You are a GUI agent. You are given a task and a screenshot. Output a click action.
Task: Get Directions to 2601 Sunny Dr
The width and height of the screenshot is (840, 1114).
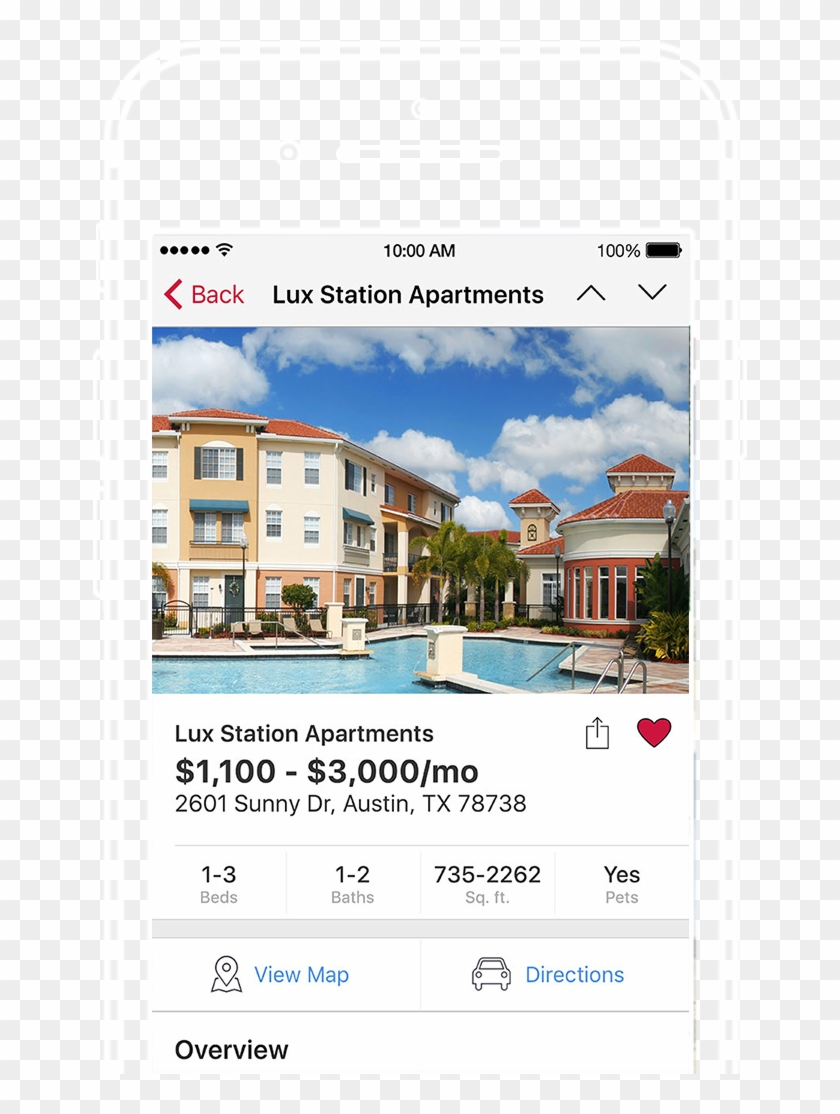(x=575, y=974)
